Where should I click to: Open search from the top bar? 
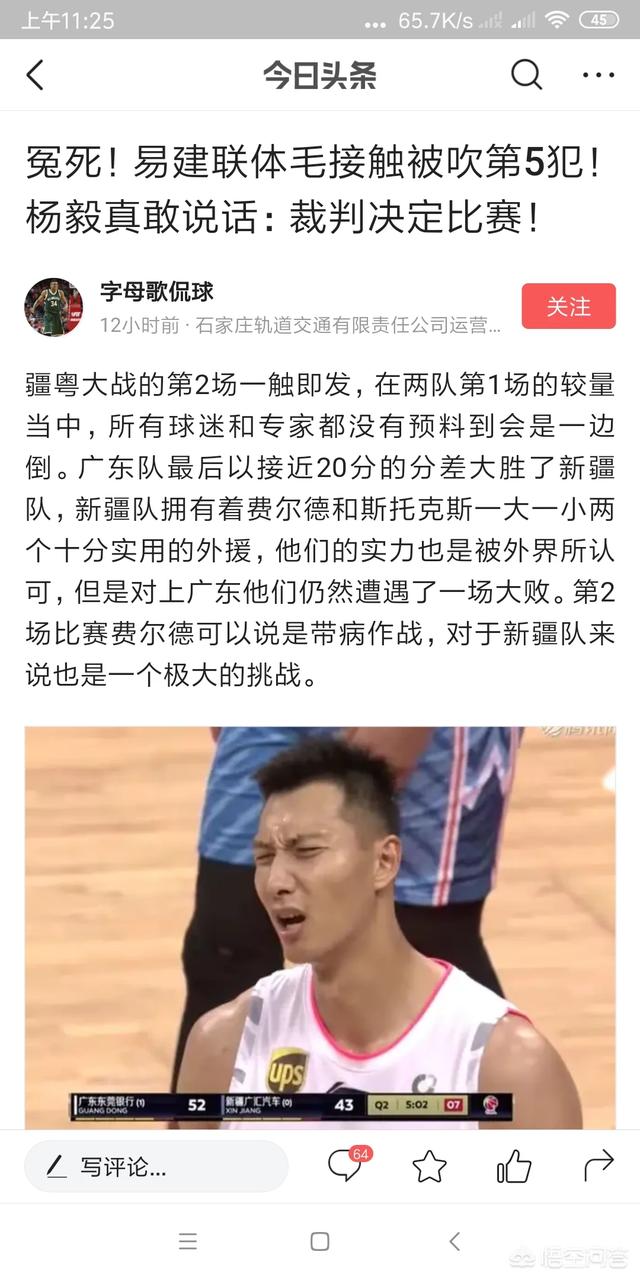coord(526,74)
